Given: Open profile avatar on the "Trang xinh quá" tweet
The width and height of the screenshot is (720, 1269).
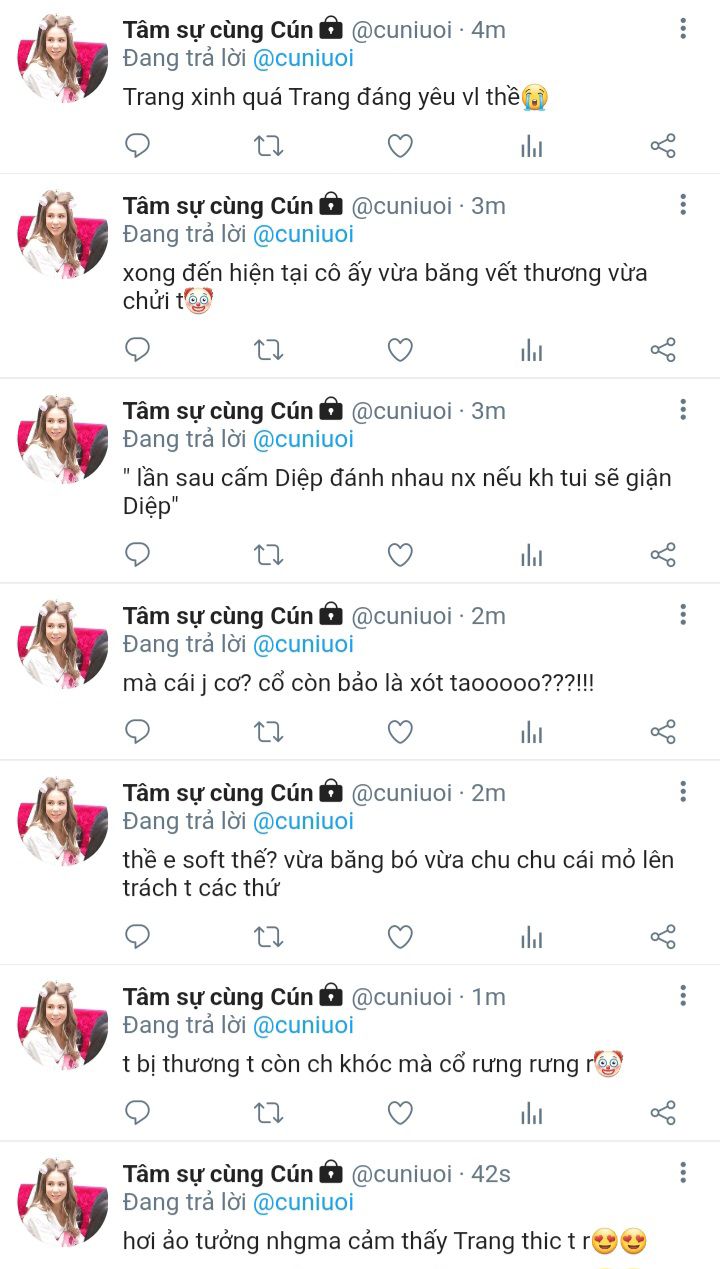Looking at the screenshot, I should point(62,57).
